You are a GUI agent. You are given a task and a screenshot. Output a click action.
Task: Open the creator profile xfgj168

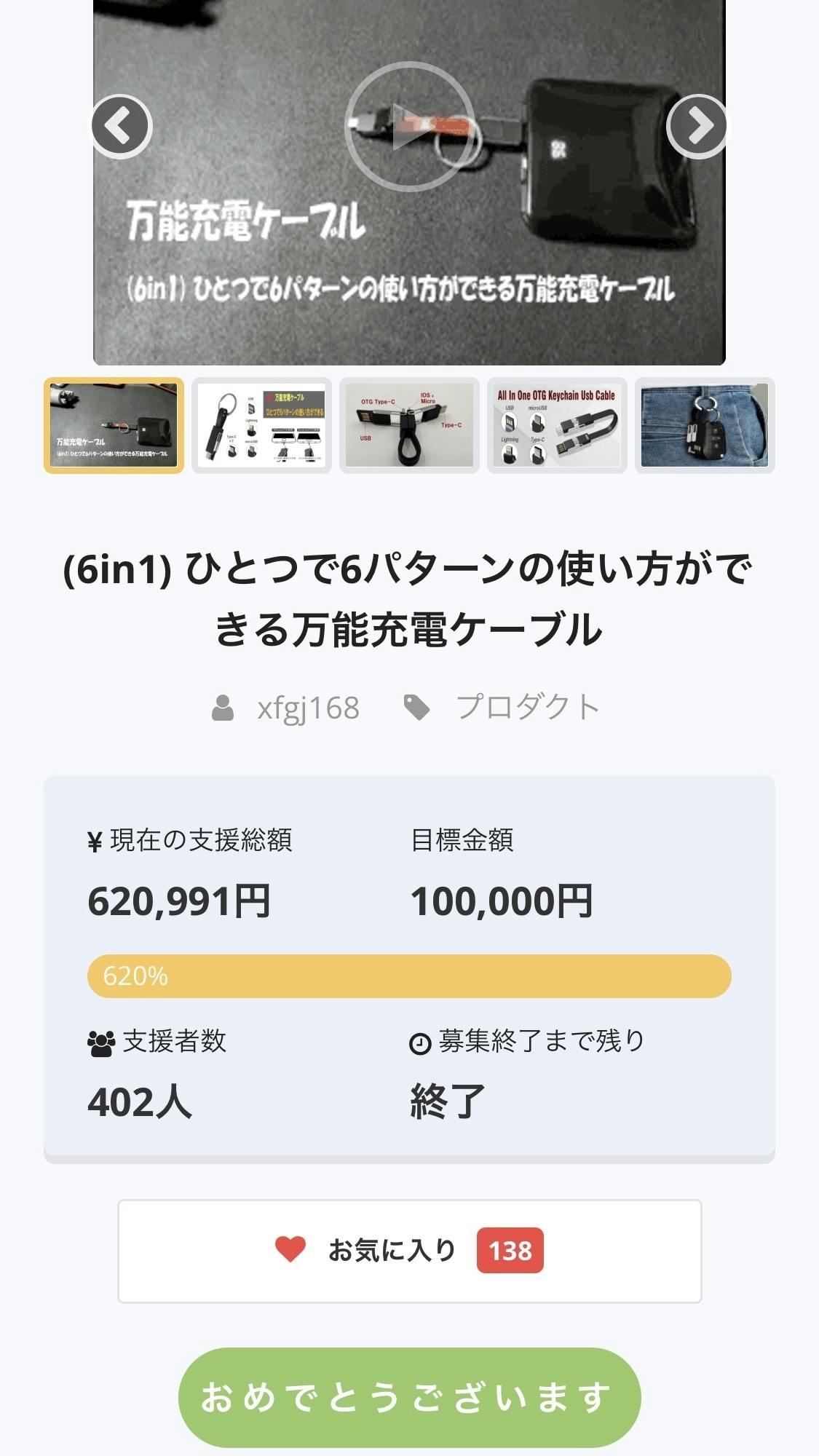[x=308, y=708]
